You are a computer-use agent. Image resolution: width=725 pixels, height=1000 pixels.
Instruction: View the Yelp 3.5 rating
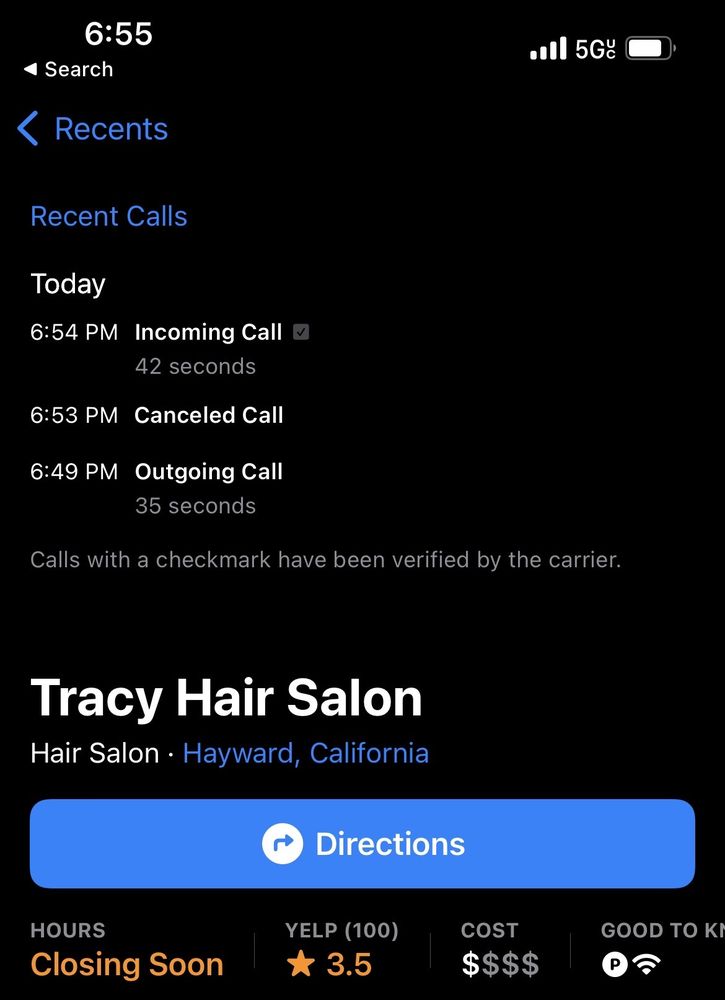pyautogui.click(x=330, y=964)
